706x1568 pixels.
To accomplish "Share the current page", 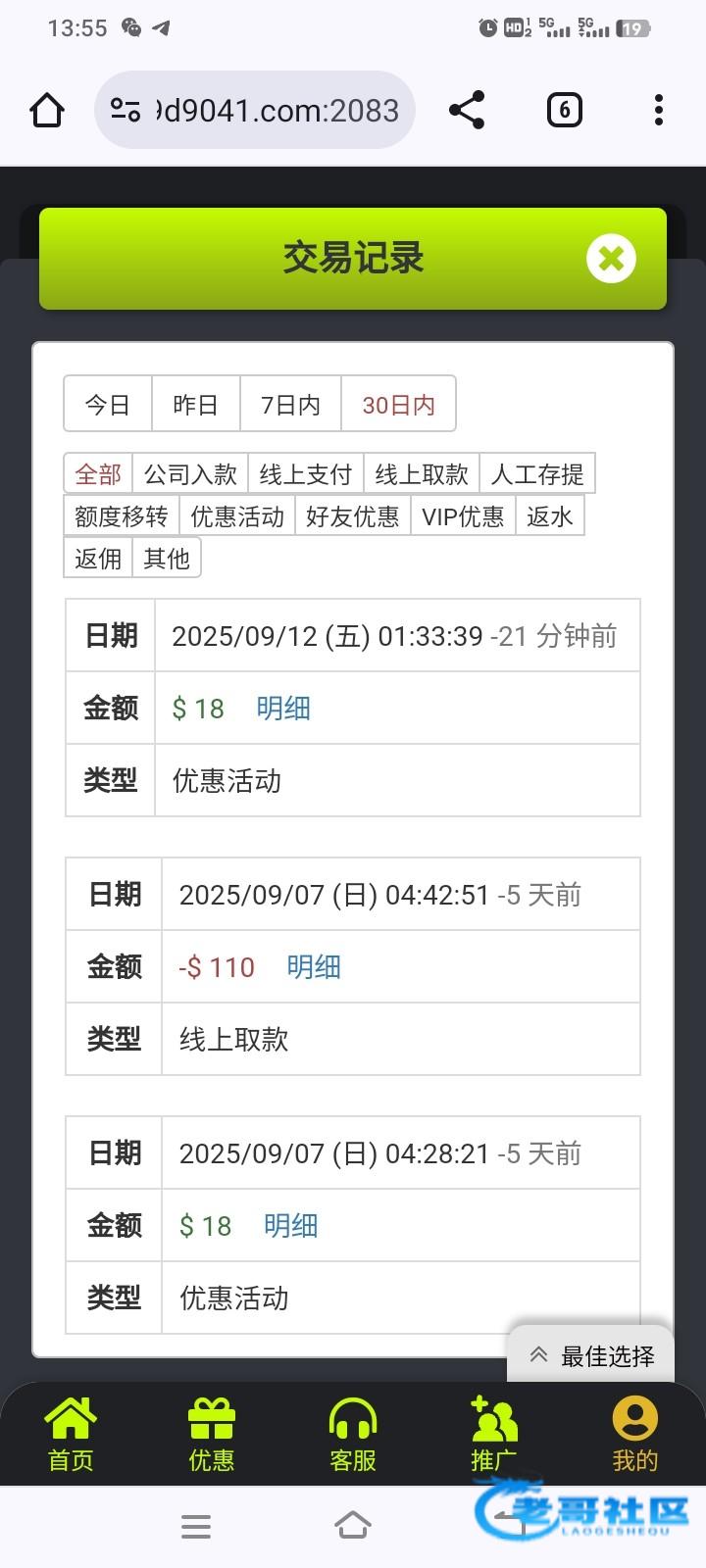I will click(467, 110).
